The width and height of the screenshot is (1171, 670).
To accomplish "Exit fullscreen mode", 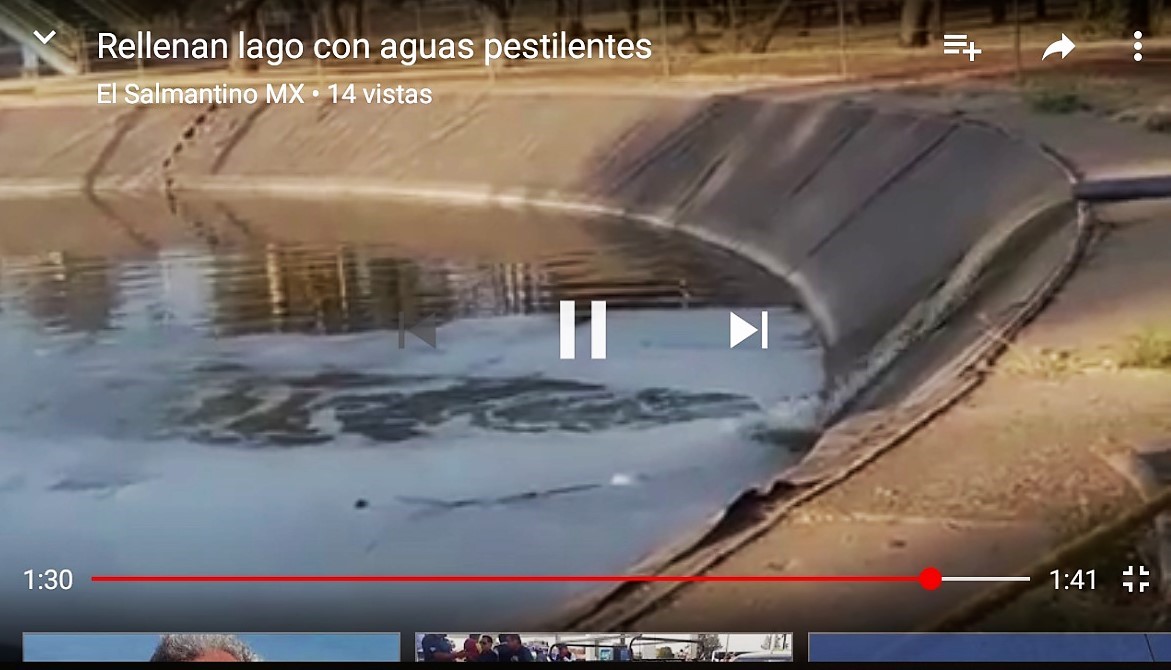I will tap(1136, 579).
